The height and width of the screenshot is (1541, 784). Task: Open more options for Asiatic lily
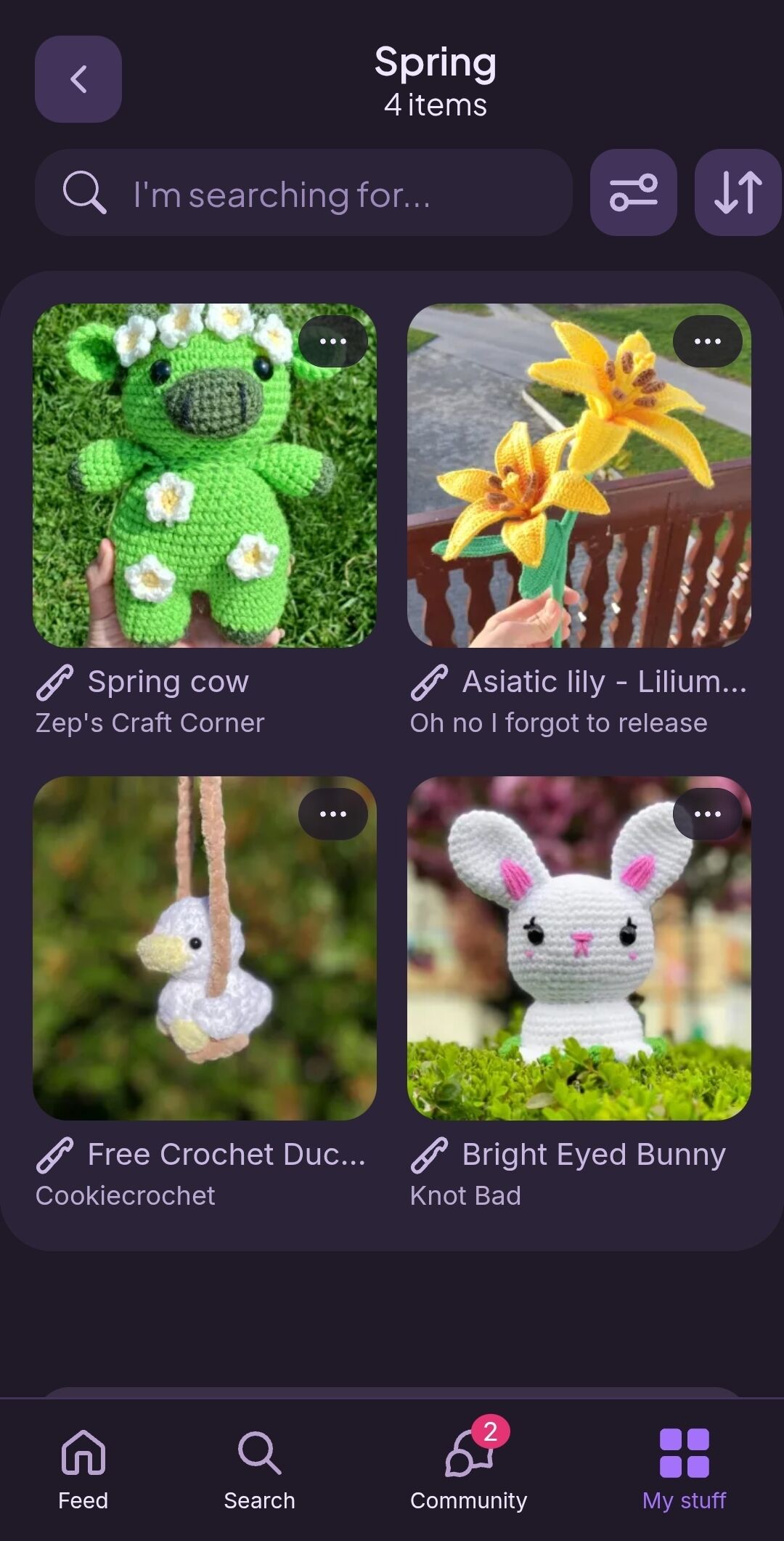(707, 341)
